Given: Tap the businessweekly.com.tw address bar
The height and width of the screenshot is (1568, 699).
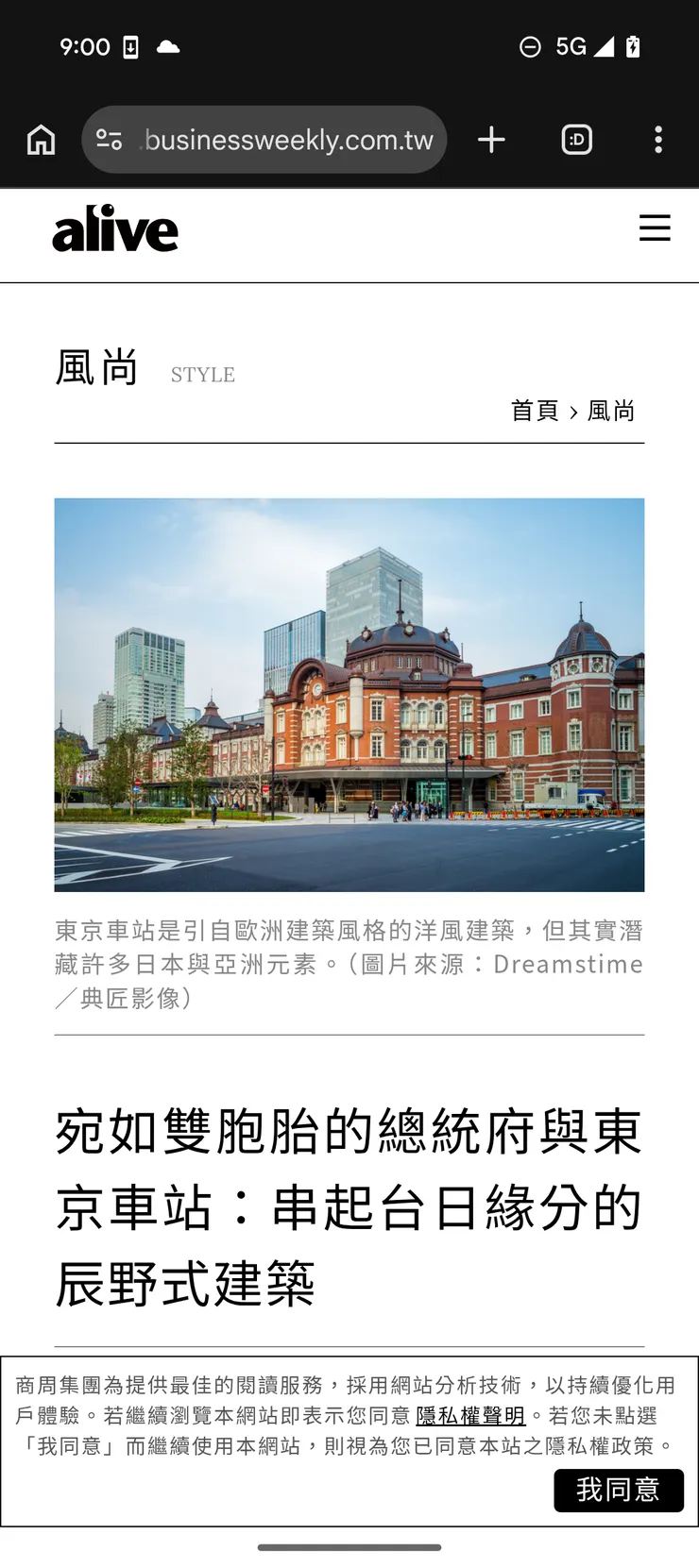Looking at the screenshot, I should (x=288, y=140).
